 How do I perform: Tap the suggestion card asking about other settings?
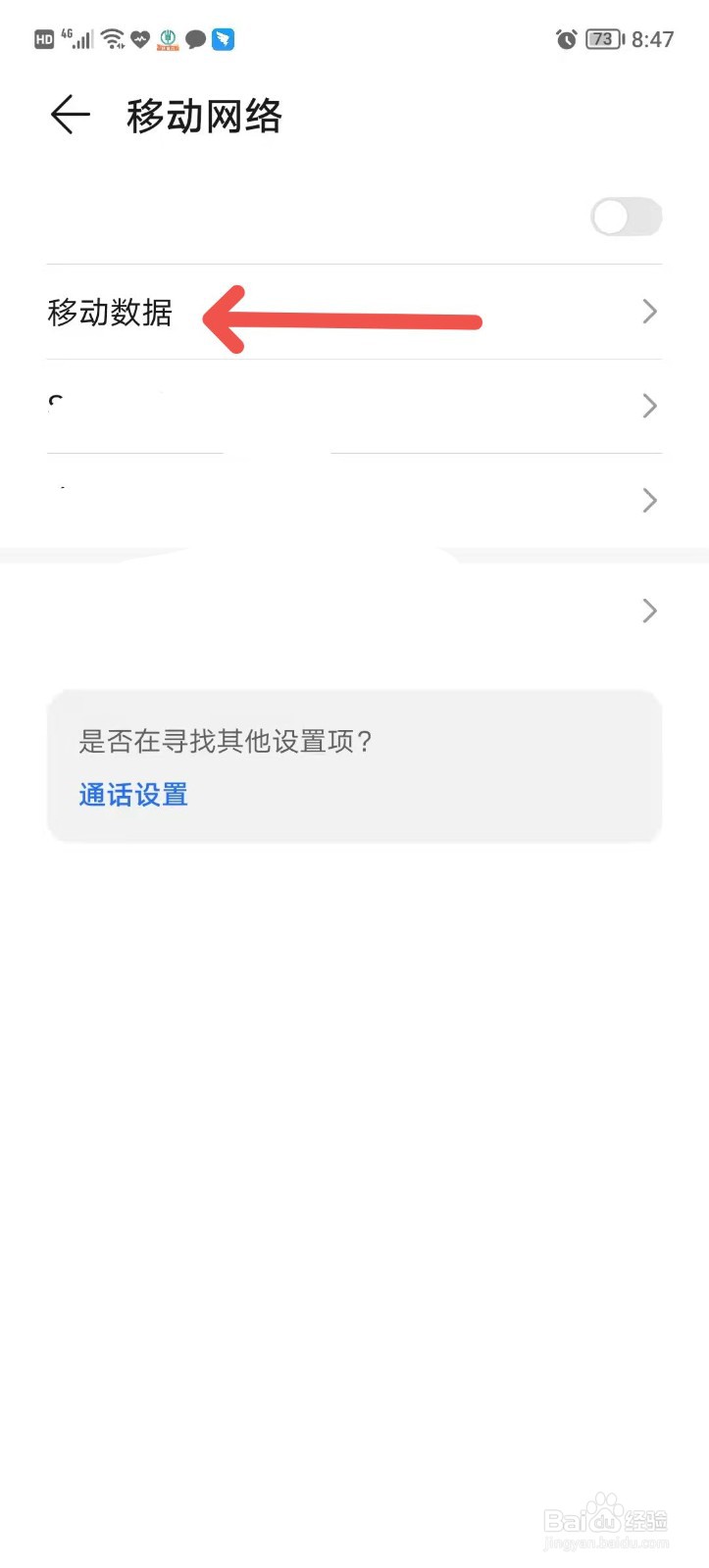click(354, 765)
